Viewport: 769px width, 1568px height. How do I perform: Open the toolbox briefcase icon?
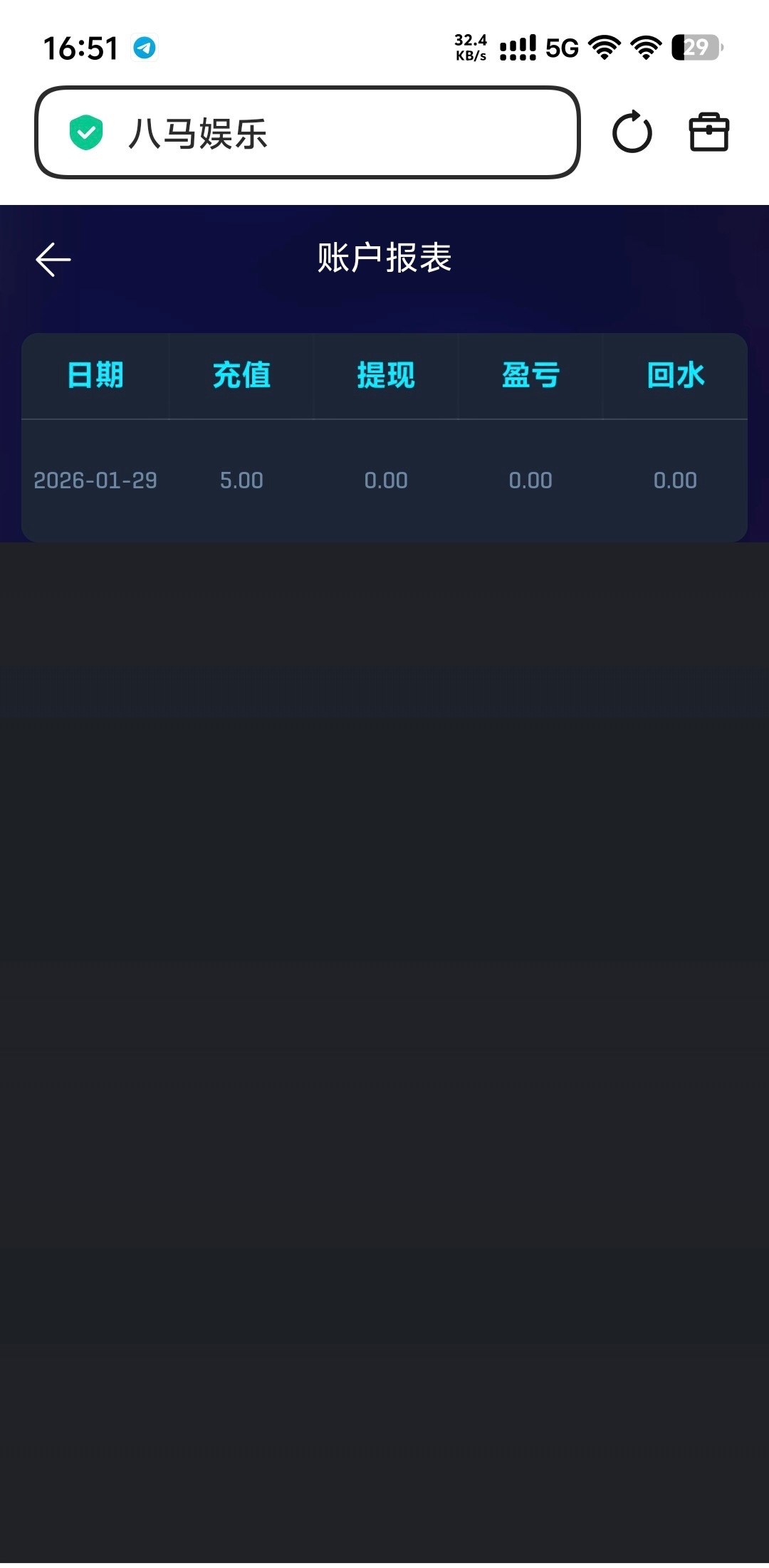pos(708,132)
